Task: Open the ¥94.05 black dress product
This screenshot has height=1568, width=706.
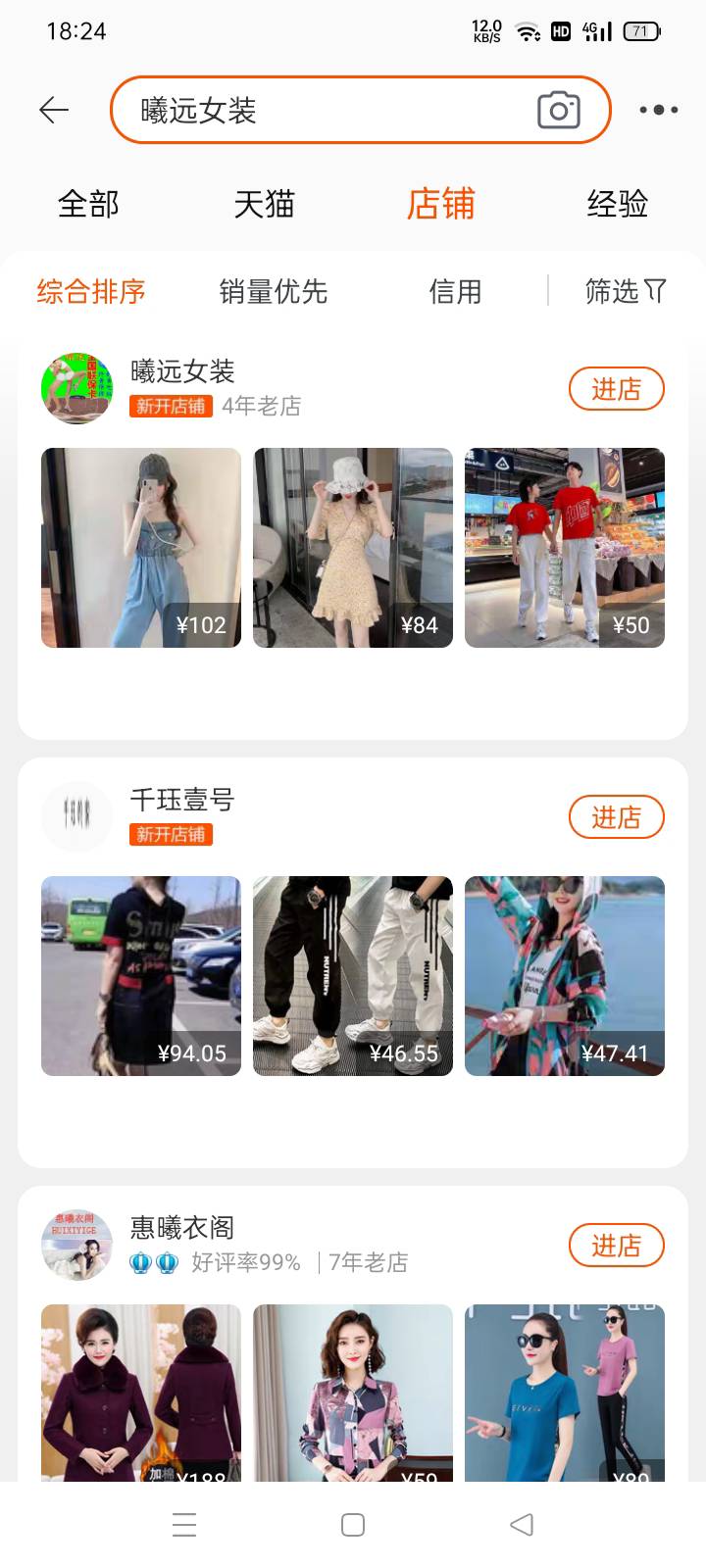Action: point(141,976)
